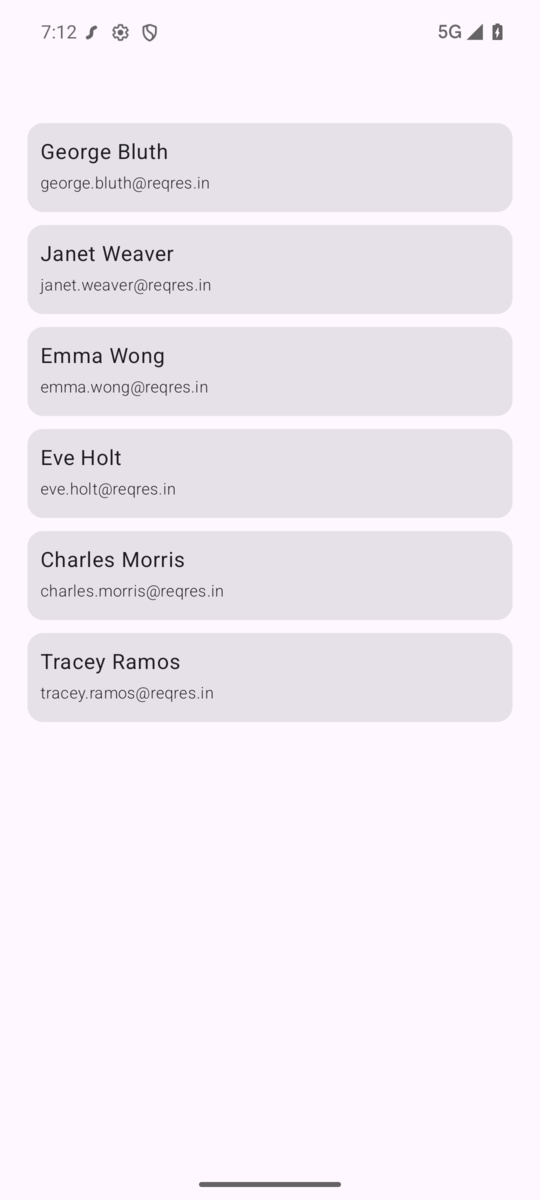Image resolution: width=540 pixels, height=1200 pixels.
Task: Tap the Emma Wong user card
Action: tap(270, 371)
